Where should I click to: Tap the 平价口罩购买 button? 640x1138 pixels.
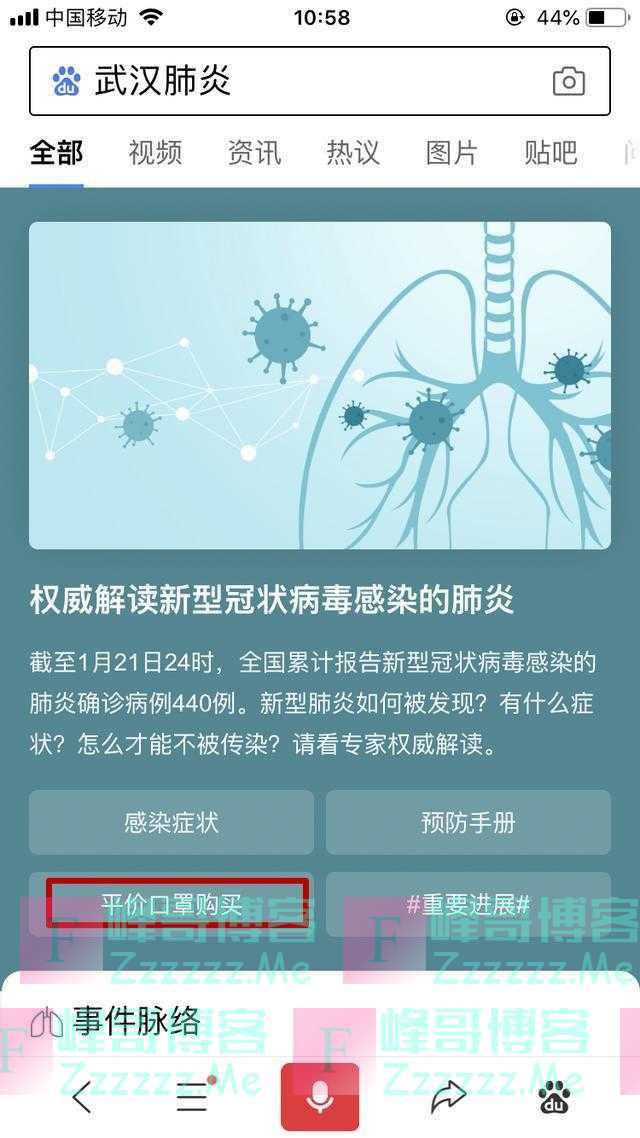pos(171,904)
